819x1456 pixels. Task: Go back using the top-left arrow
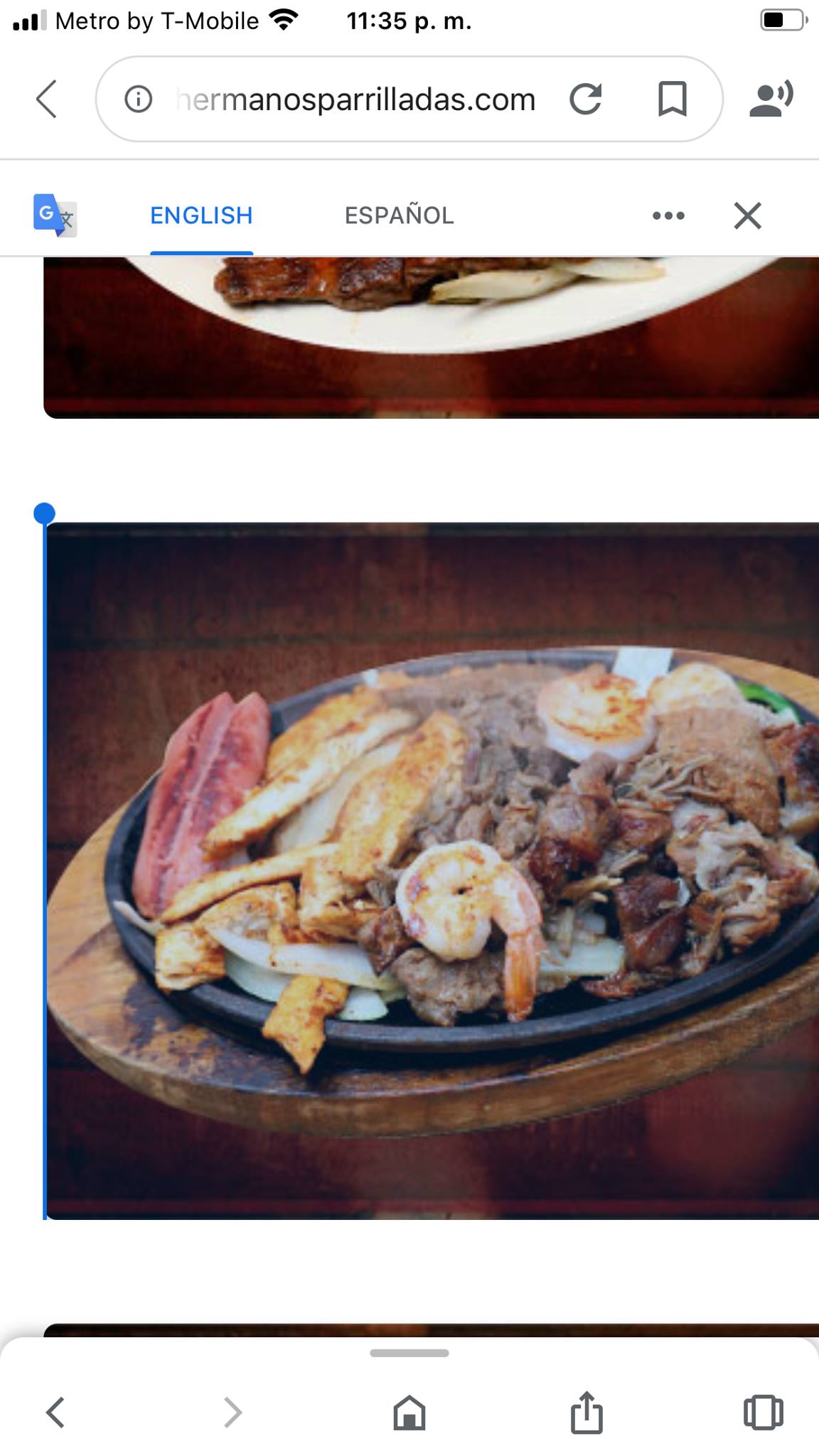click(47, 98)
